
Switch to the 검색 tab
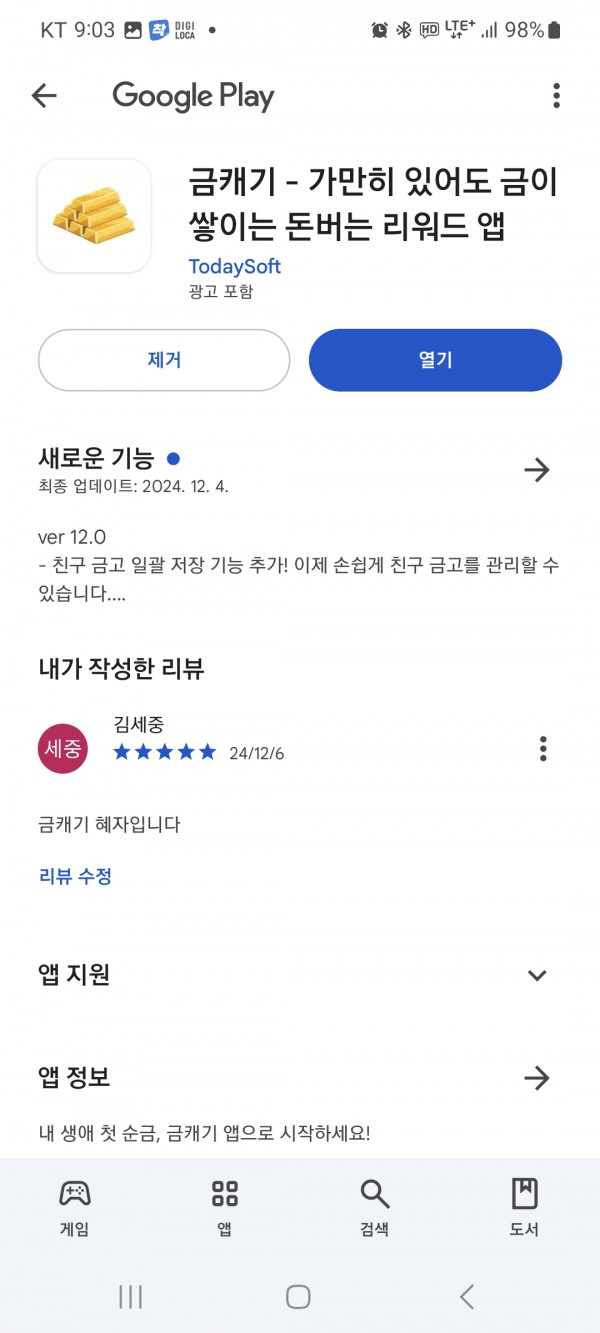click(375, 1207)
